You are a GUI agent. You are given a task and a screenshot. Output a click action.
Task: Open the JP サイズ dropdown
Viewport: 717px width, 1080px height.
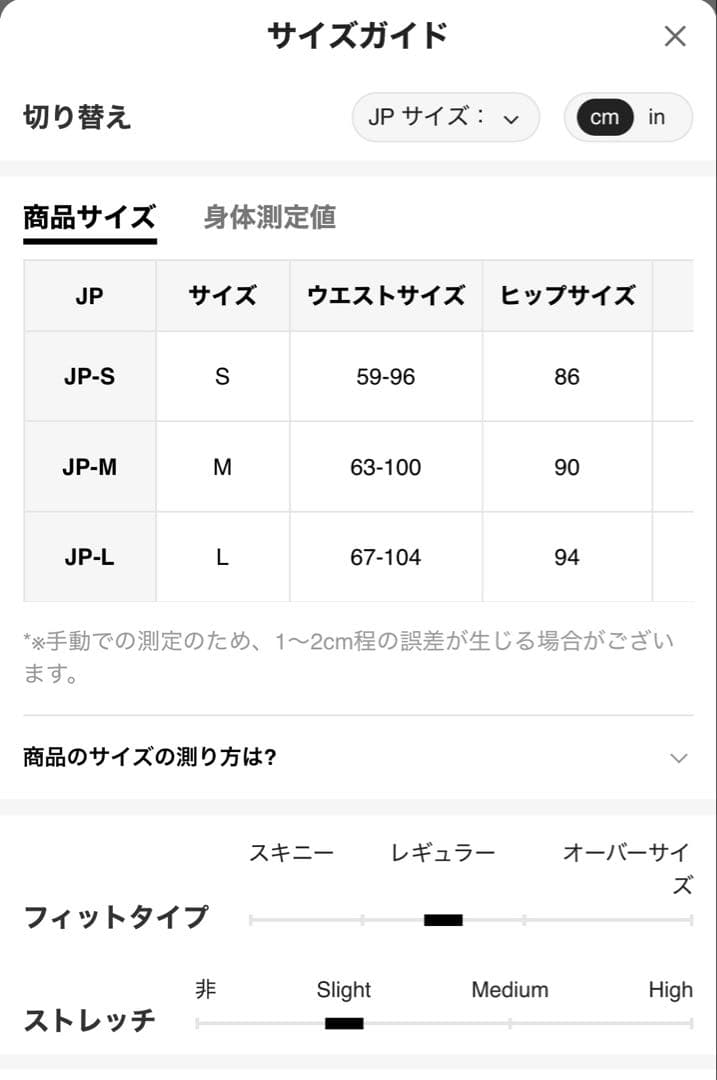(x=445, y=117)
